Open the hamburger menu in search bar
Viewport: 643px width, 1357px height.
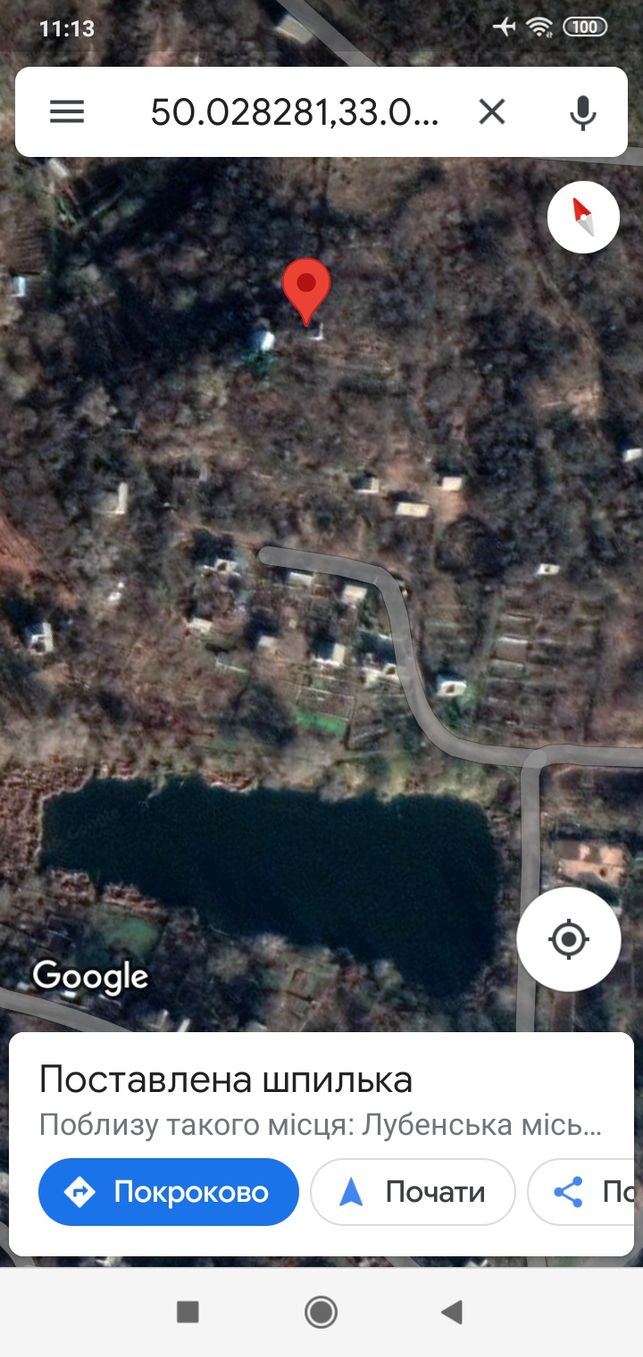tap(67, 112)
